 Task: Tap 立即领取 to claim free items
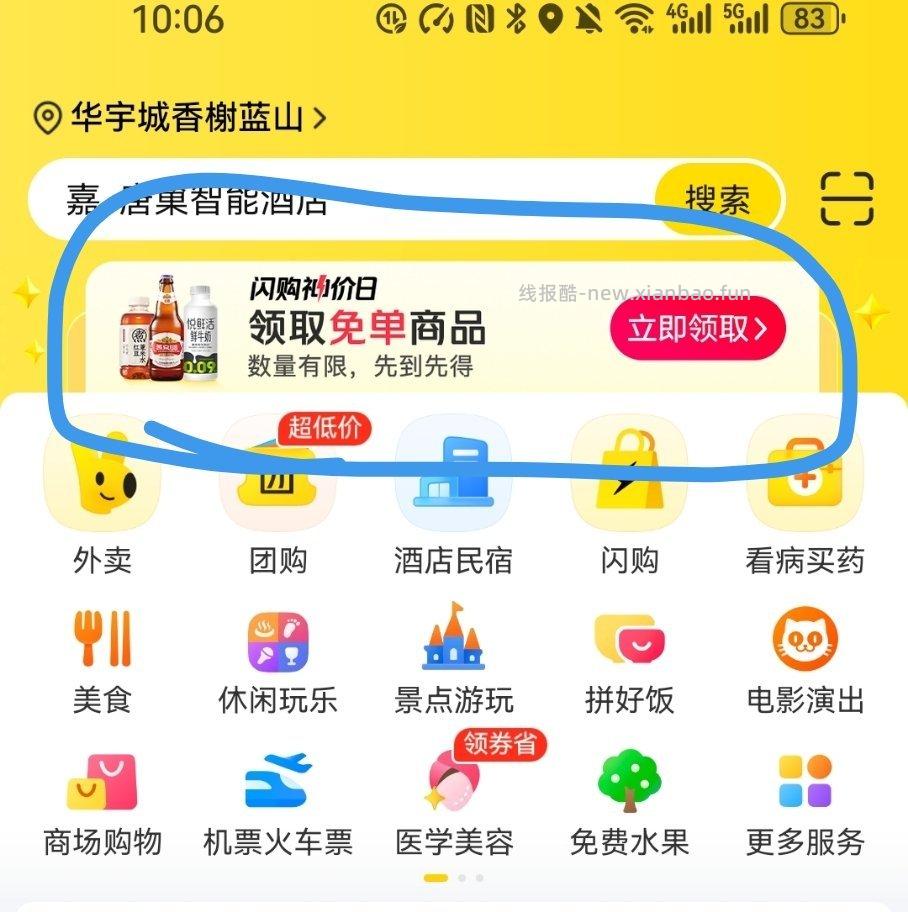(x=697, y=330)
